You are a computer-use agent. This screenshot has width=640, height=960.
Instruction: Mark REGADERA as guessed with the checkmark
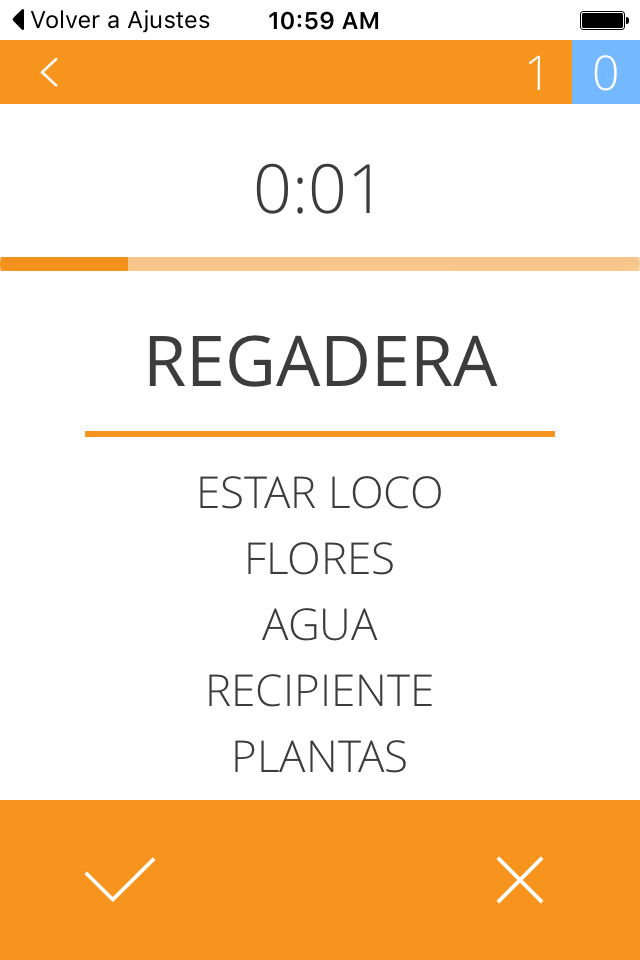[x=119, y=879]
